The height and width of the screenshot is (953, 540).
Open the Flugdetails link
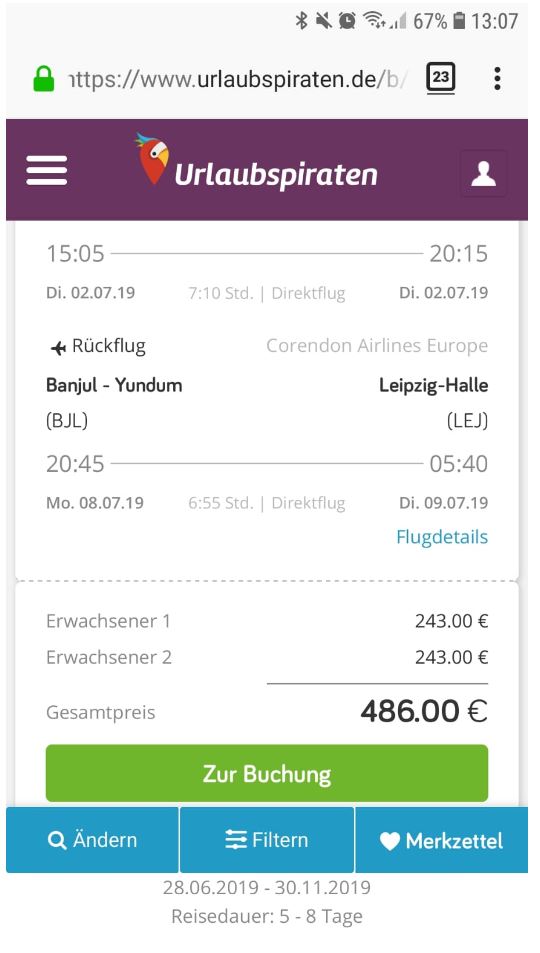coord(442,537)
